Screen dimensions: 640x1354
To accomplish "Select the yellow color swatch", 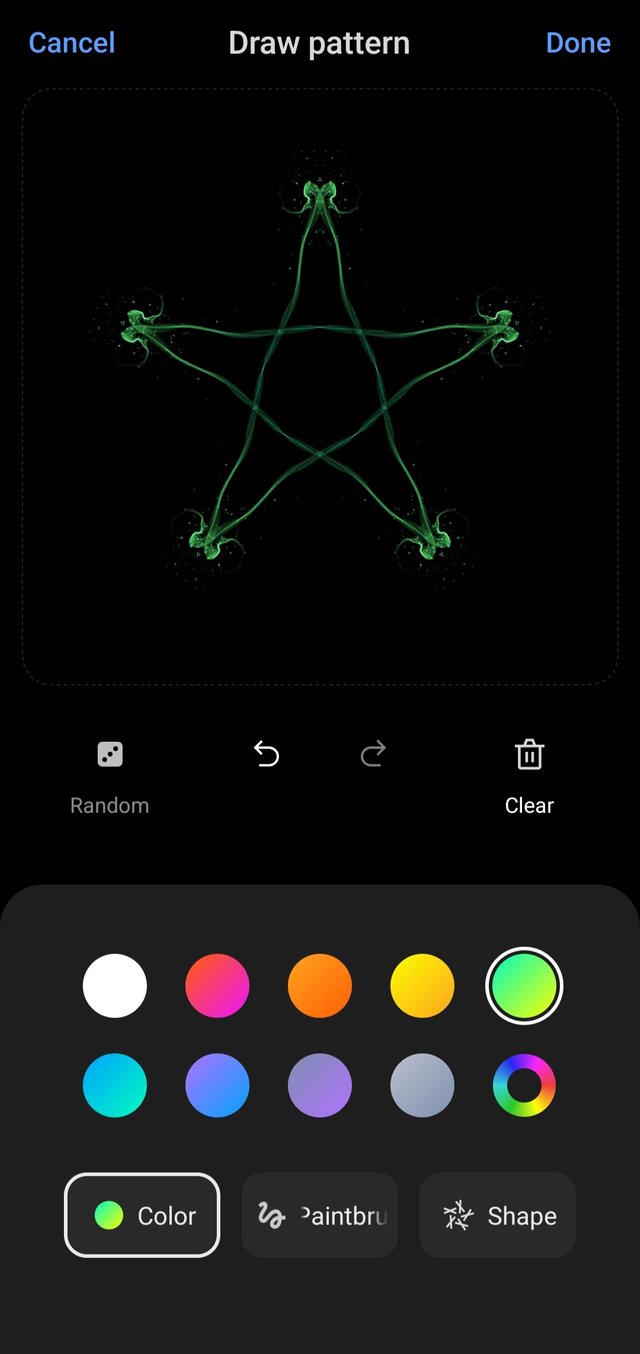I will [x=422, y=986].
